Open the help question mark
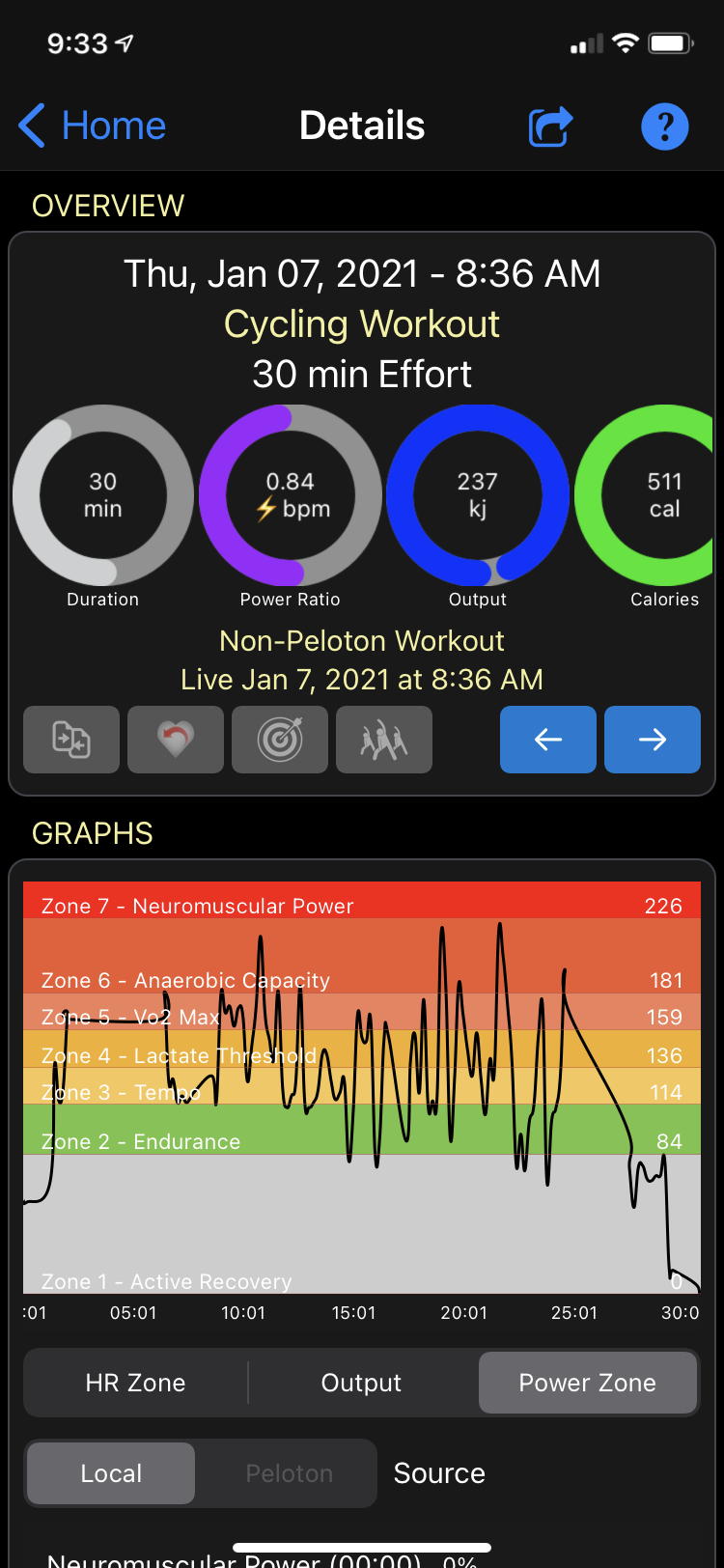The width and height of the screenshot is (724, 1568). pos(665,126)
